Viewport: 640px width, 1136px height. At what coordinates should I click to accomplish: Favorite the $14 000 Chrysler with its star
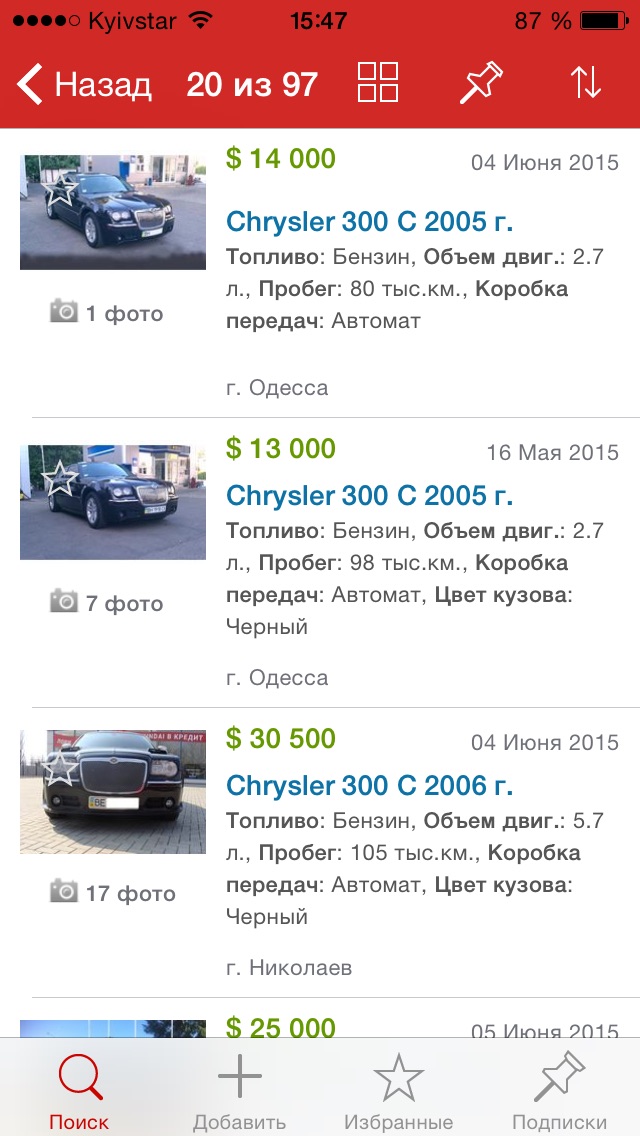[x=61, y=190]
